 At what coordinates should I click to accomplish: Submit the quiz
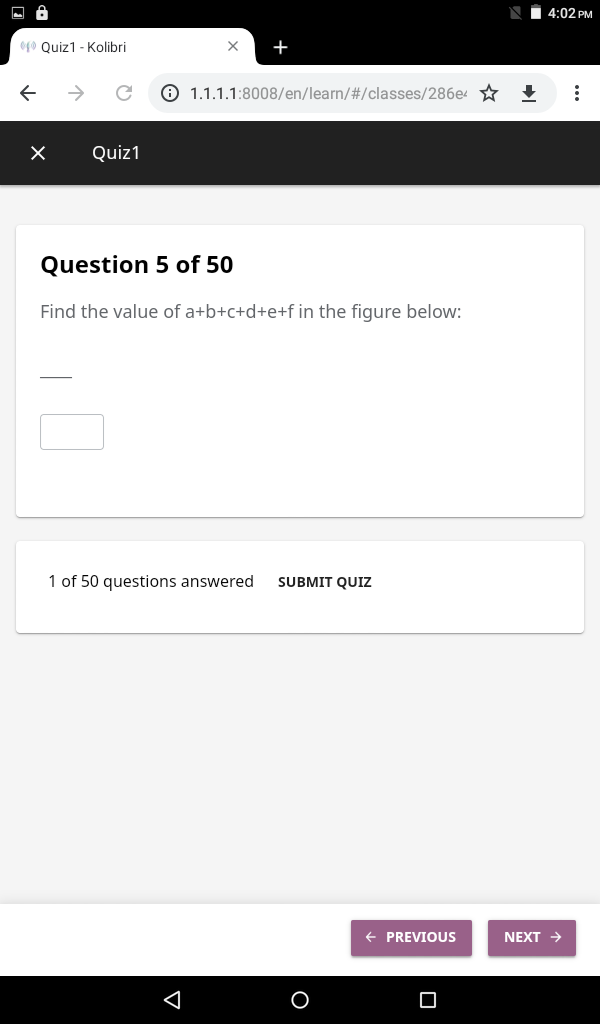[324, 582]
